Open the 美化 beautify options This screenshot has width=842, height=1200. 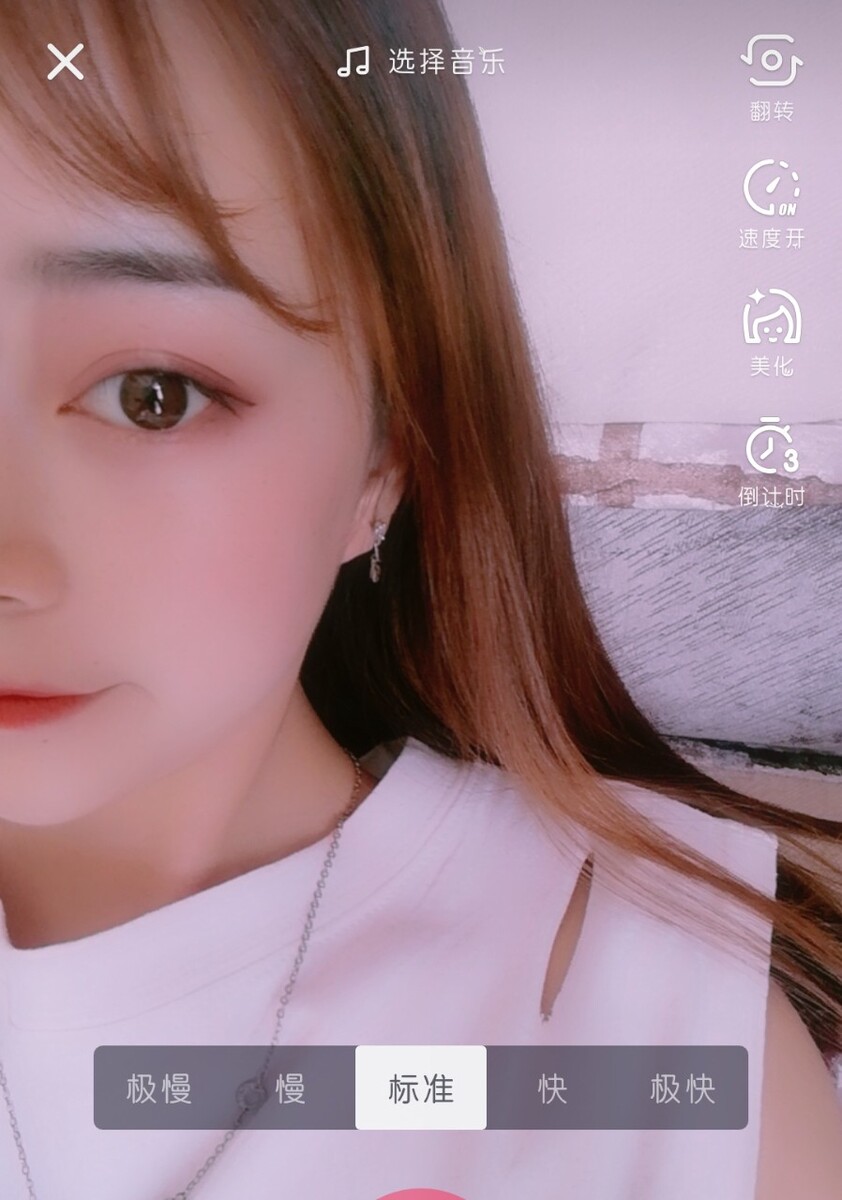(x=771, y=332)
